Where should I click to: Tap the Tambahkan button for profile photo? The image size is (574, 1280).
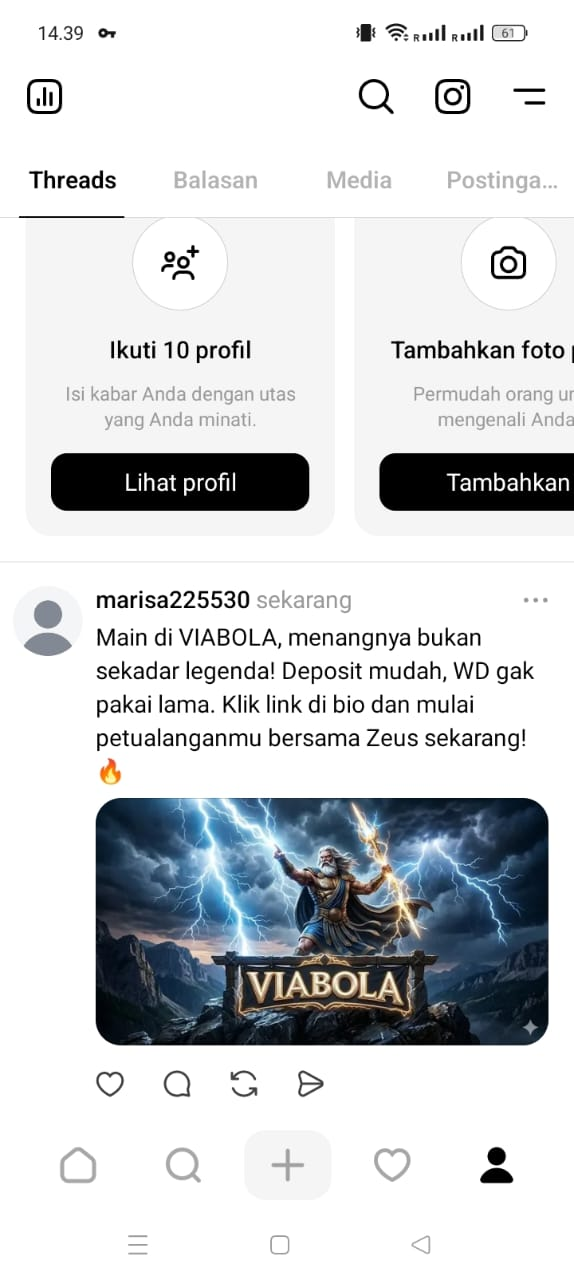point(477,482)
